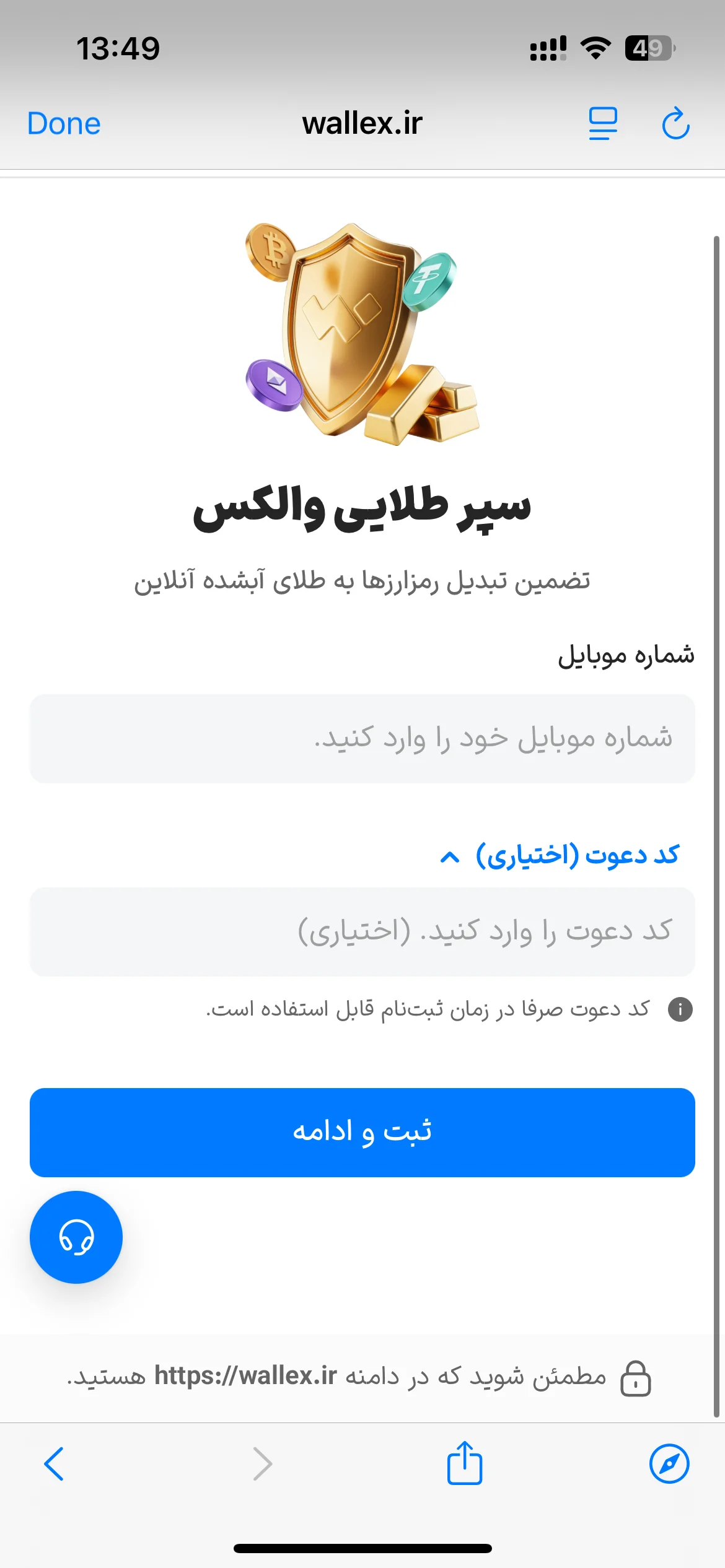Tap the invite code input field

(x=362, y=931)
